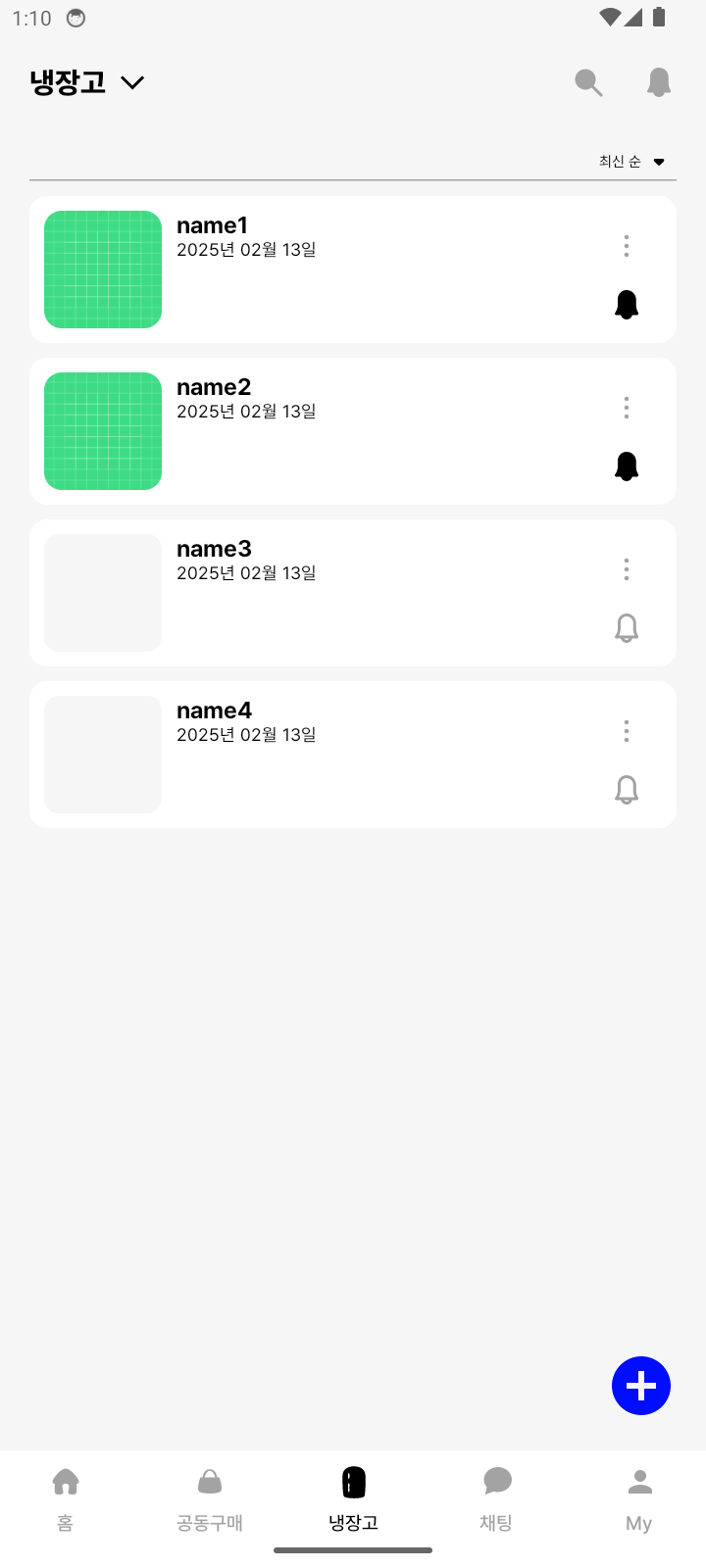Add a new item with the plus button

641,1386
